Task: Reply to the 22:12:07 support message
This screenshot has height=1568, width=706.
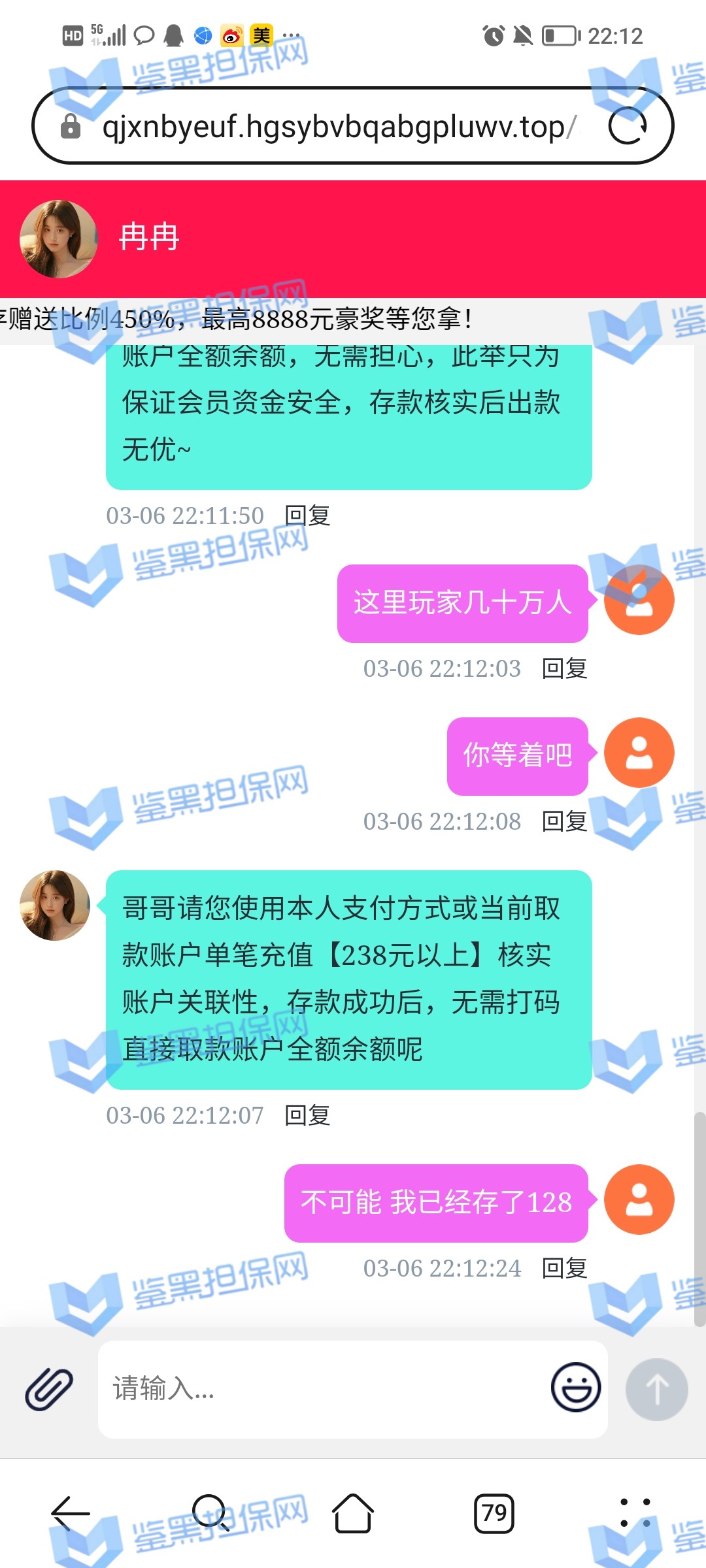Action: tap(307, 1115)
